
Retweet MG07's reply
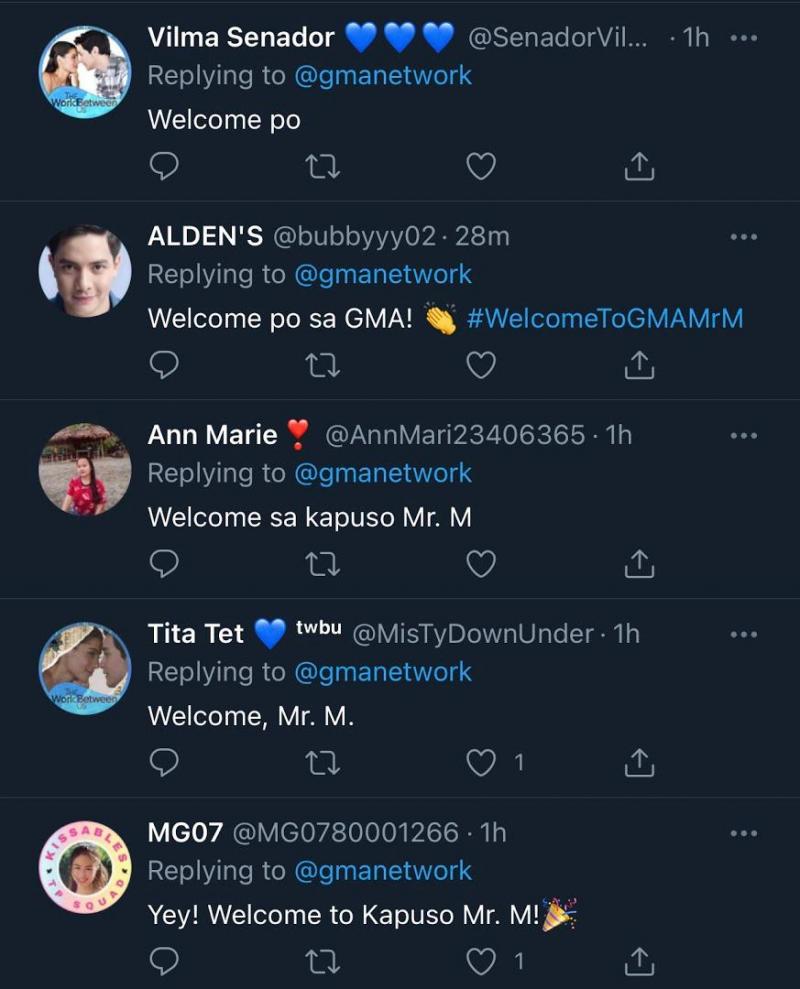[322, 962]
